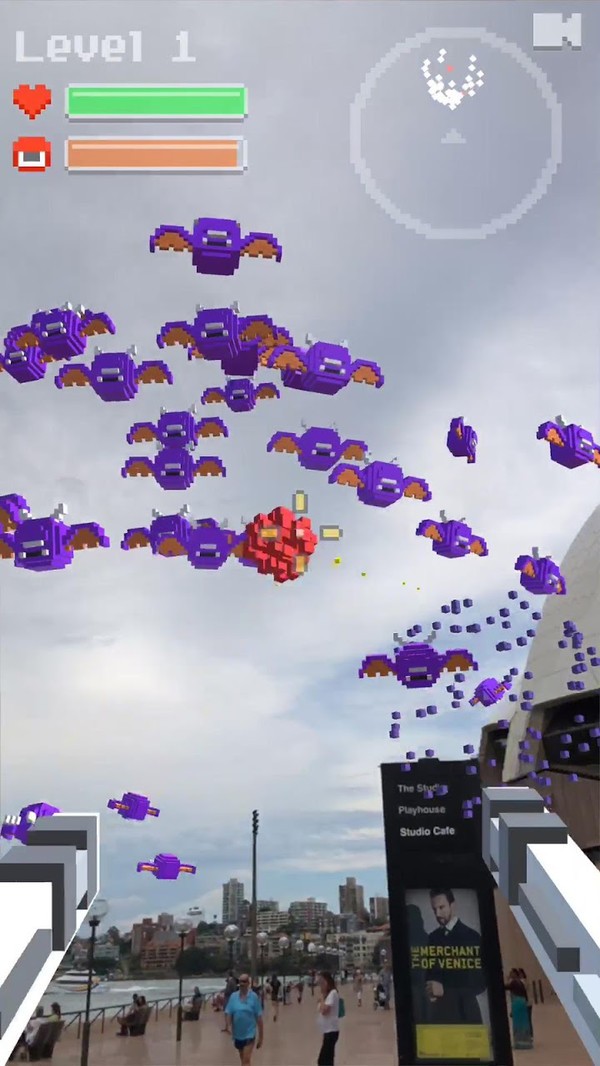The width and height of the screenshot is (600, 1066).
Task: Tap the video camera recording icon
Action: coord(556,31)
